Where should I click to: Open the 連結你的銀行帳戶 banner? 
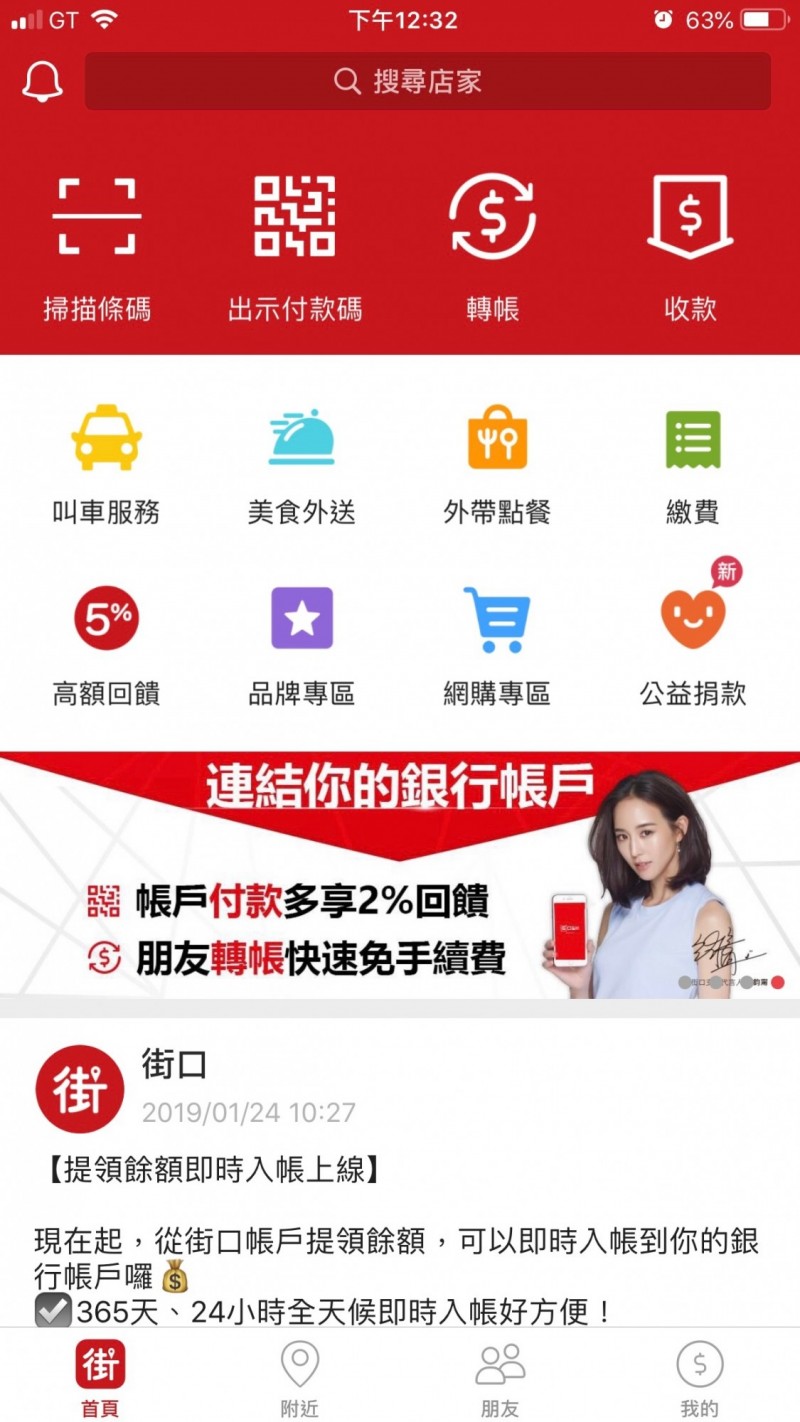click(x=400, y=875)
